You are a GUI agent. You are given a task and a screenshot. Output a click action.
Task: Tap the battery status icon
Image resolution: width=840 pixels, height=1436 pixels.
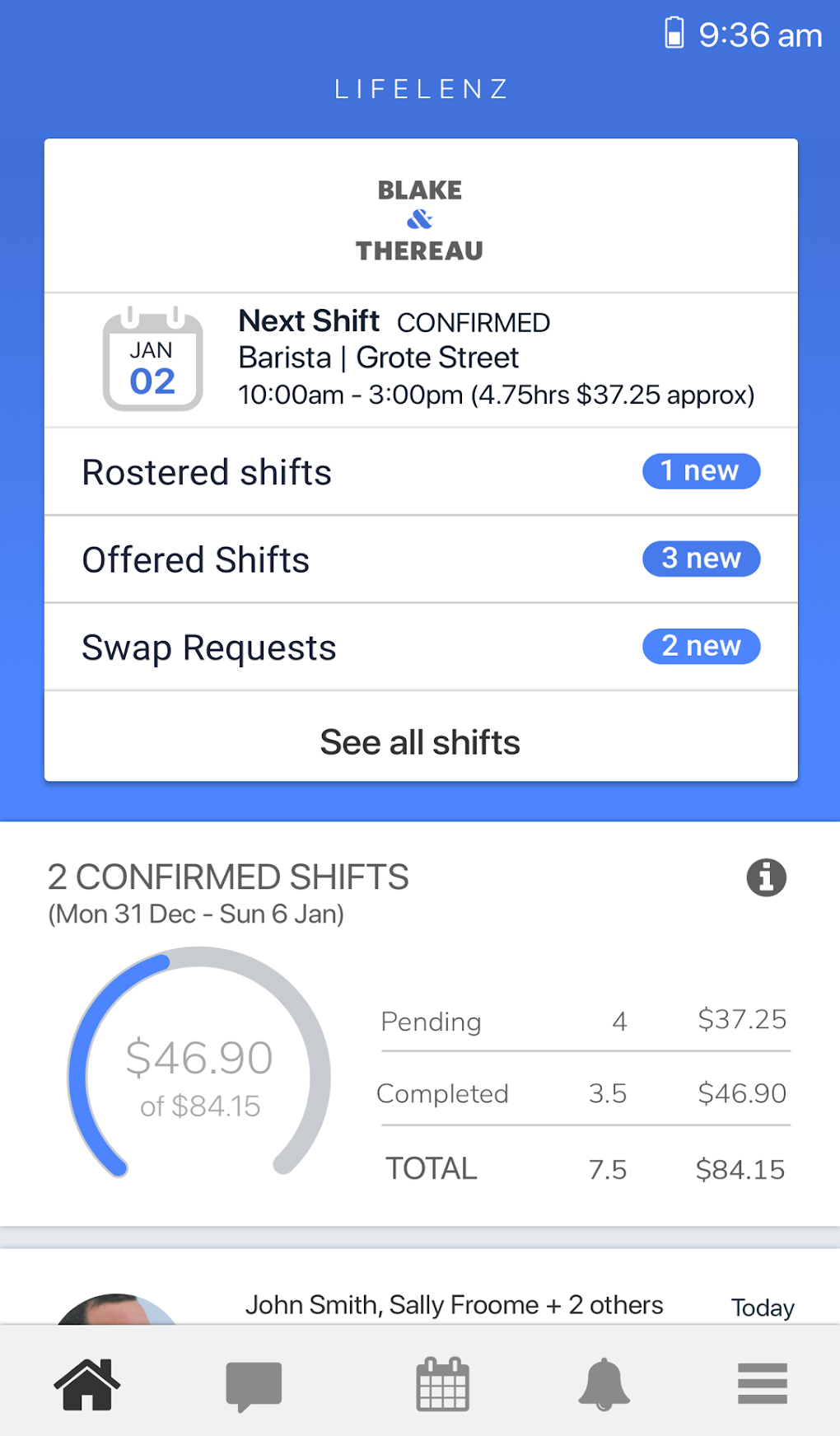pyautogui.click(x=674, y=35)
